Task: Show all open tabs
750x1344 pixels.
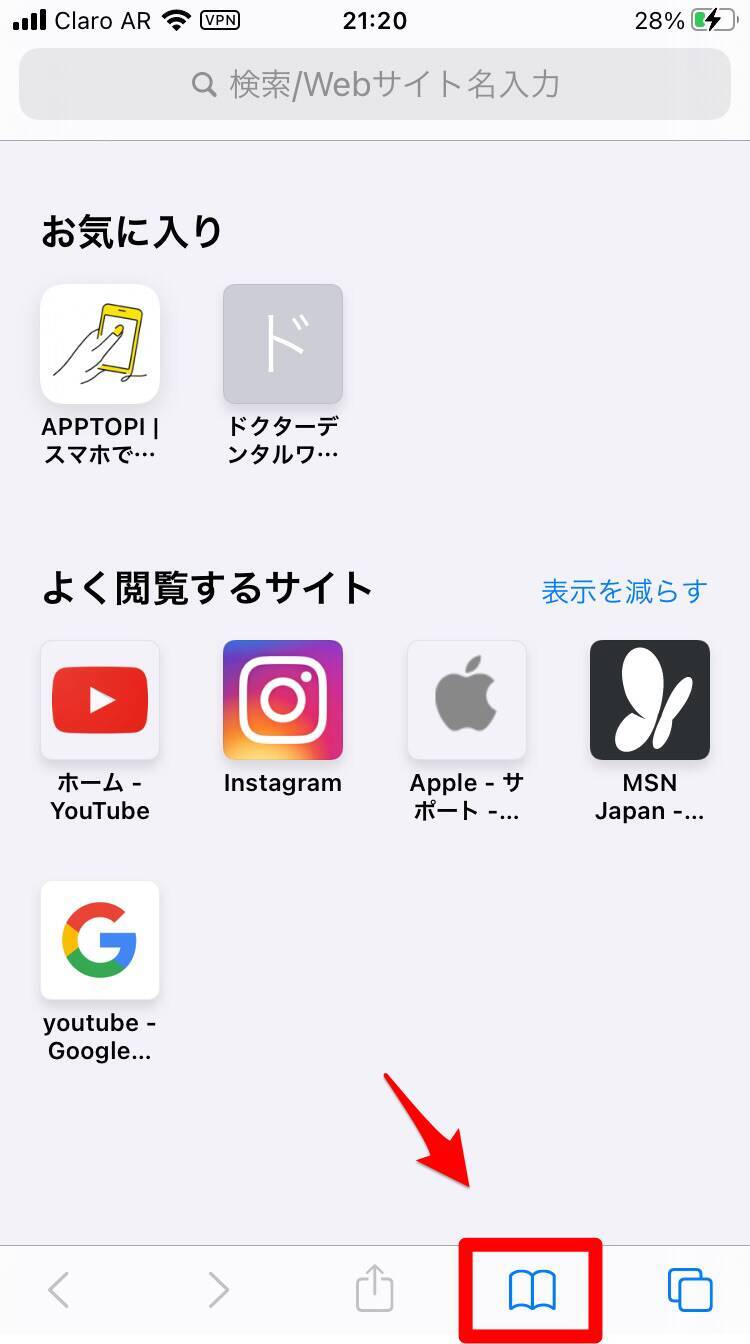Action: [x=690, y=1290]
